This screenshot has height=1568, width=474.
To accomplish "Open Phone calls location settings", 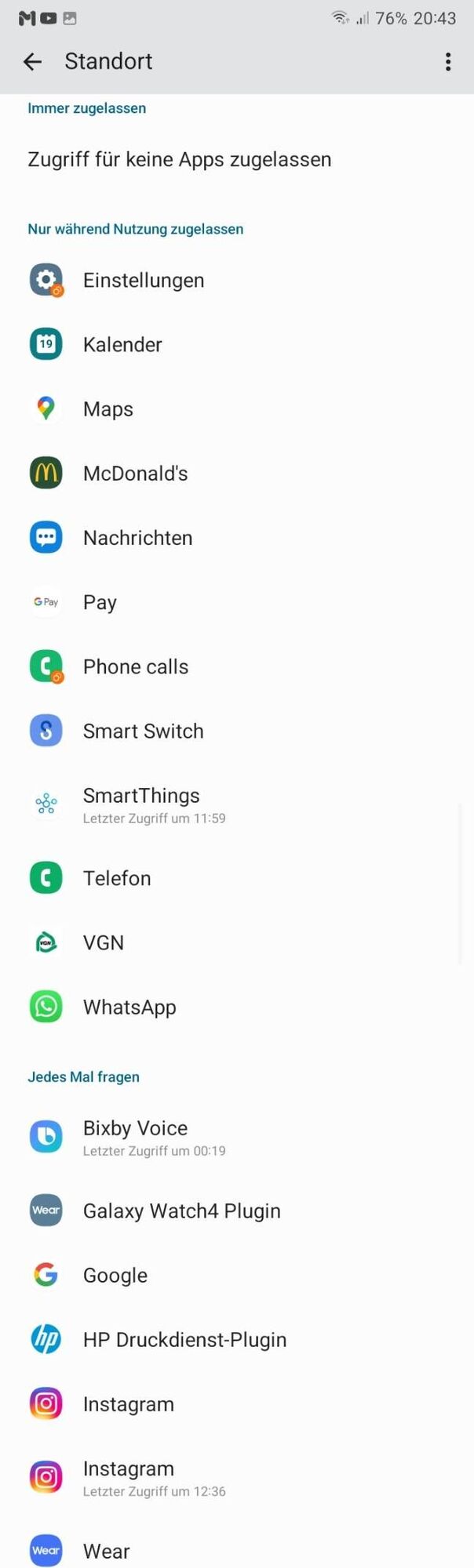I will coord(136,666).
